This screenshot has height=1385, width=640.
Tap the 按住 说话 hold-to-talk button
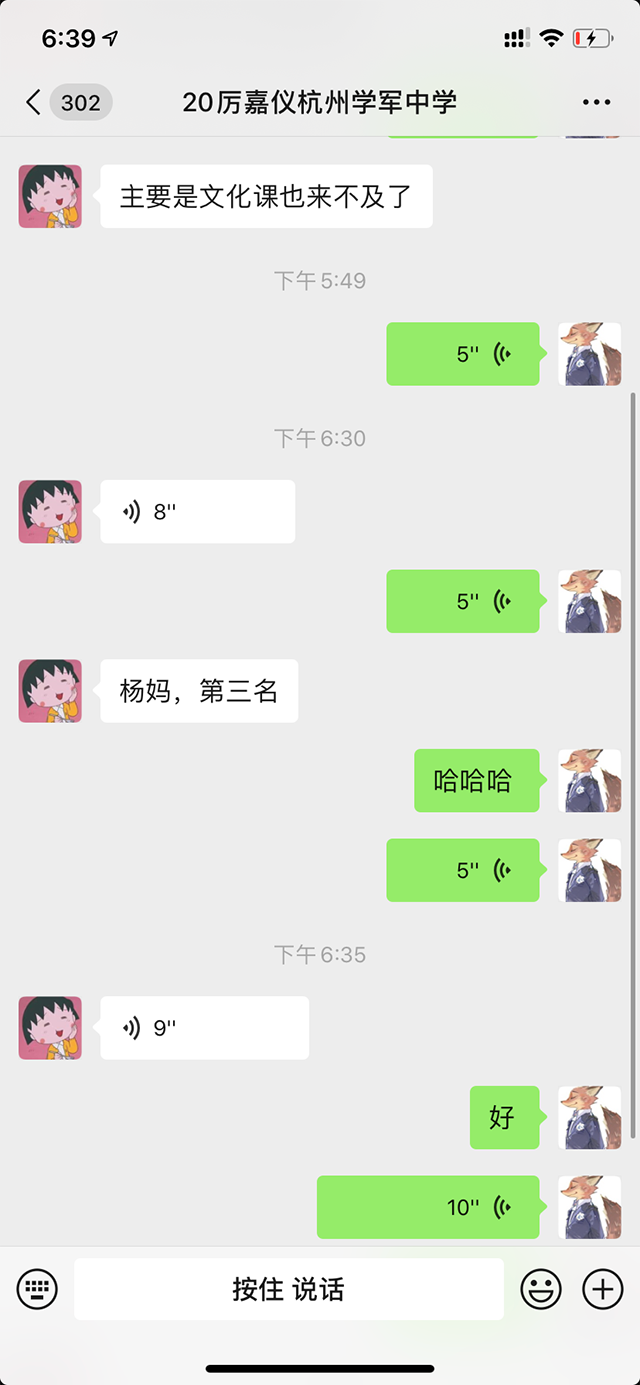[x=288, y=1289]
